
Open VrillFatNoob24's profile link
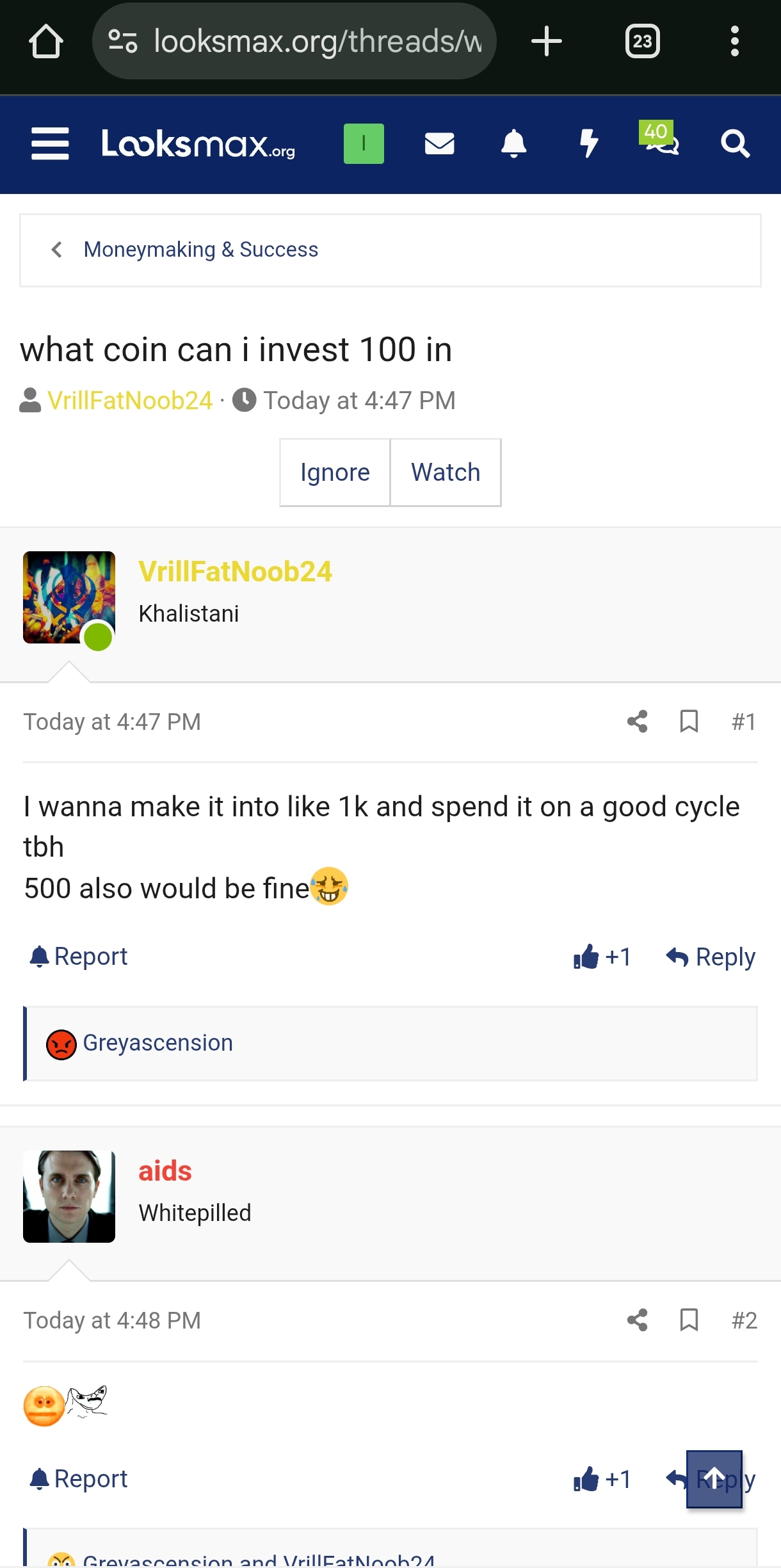[236, 572]
